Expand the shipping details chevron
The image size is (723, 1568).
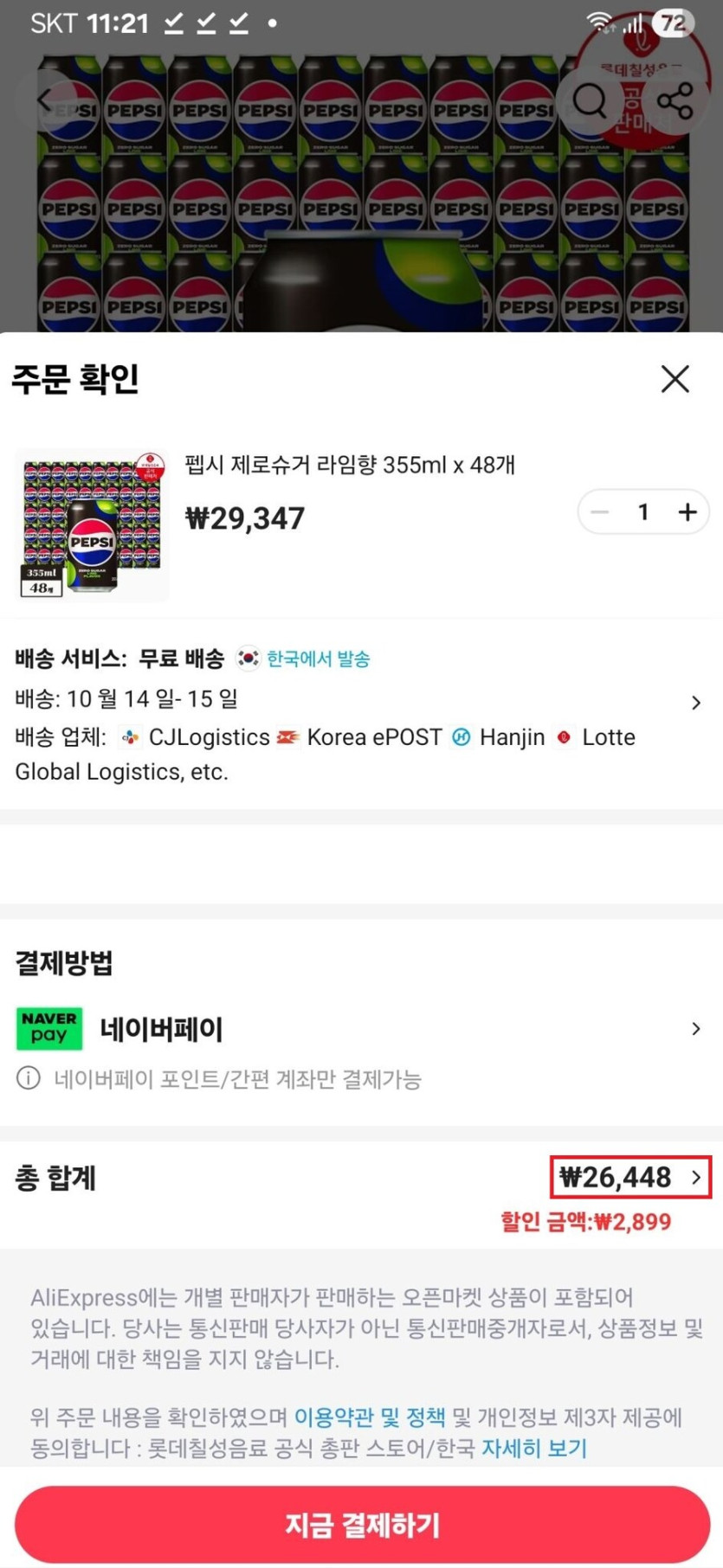(x=695, y=703)
